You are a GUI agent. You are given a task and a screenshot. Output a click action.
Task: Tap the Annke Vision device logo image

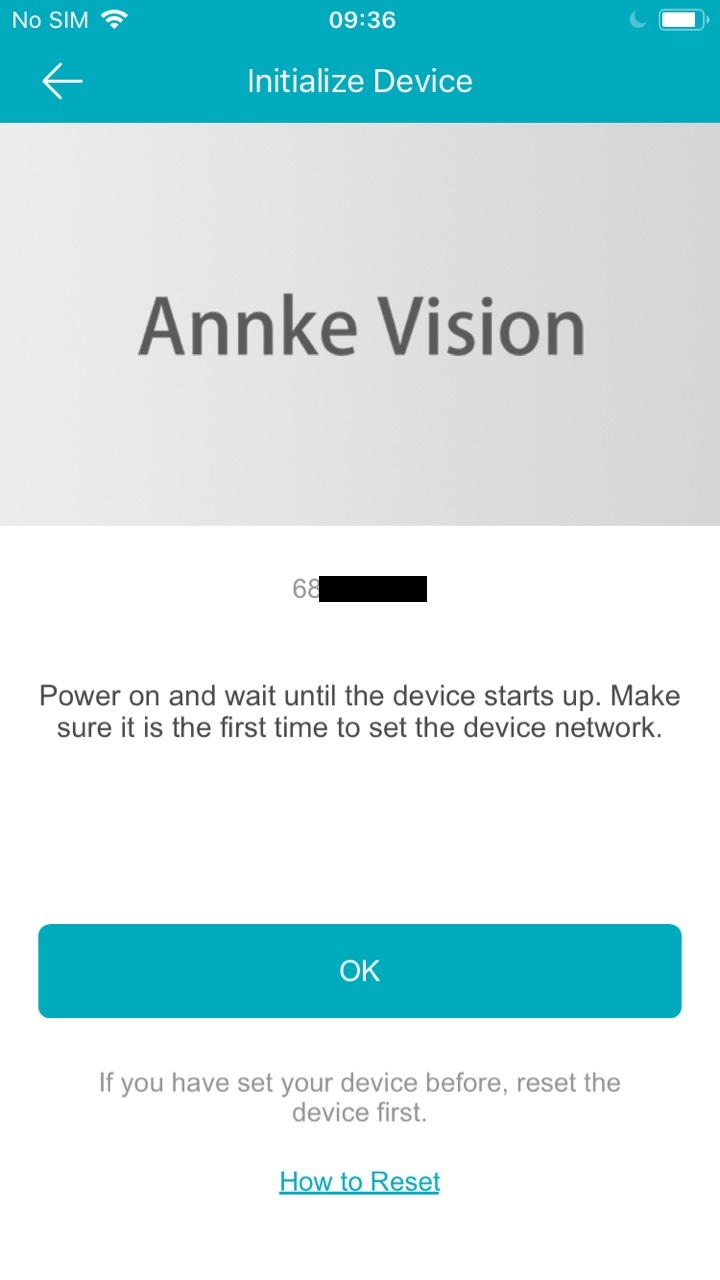[360, 323]
